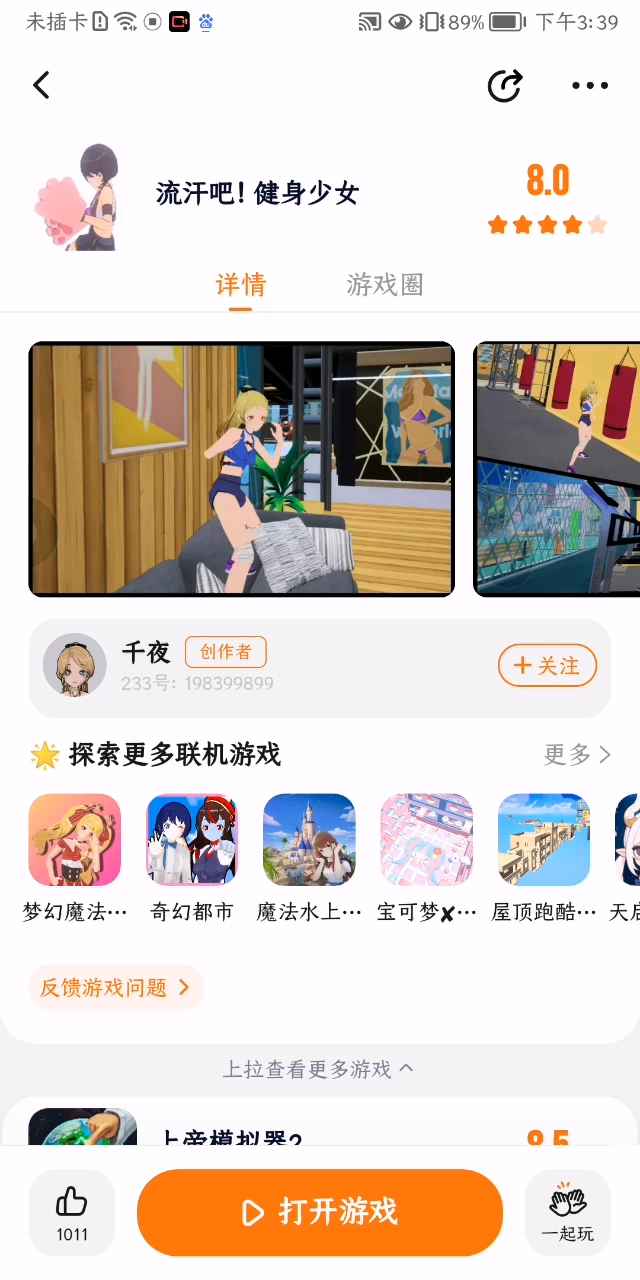Viewport: 640px width, 1280px height.
Task: Open the 梦幻魔法 game
Action: tap(75, 840)
